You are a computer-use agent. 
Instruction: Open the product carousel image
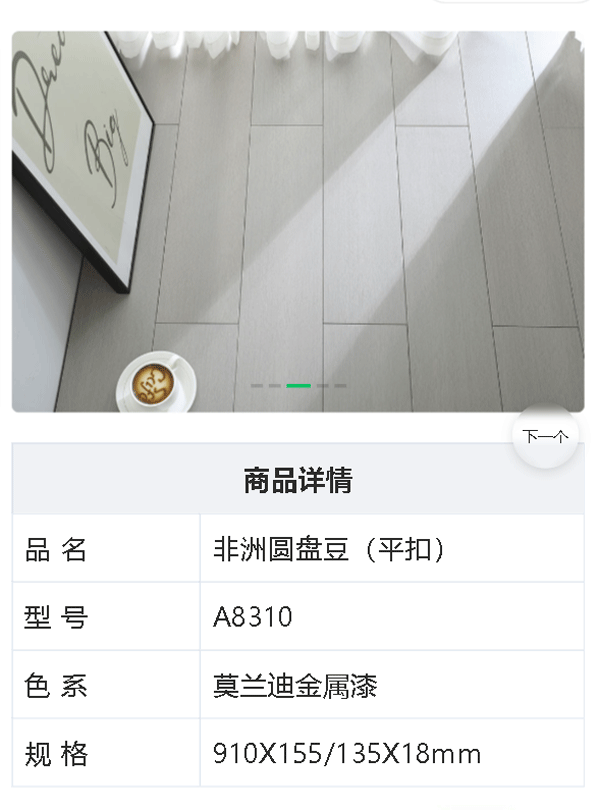pyautogui.click(x=298, y=220)
